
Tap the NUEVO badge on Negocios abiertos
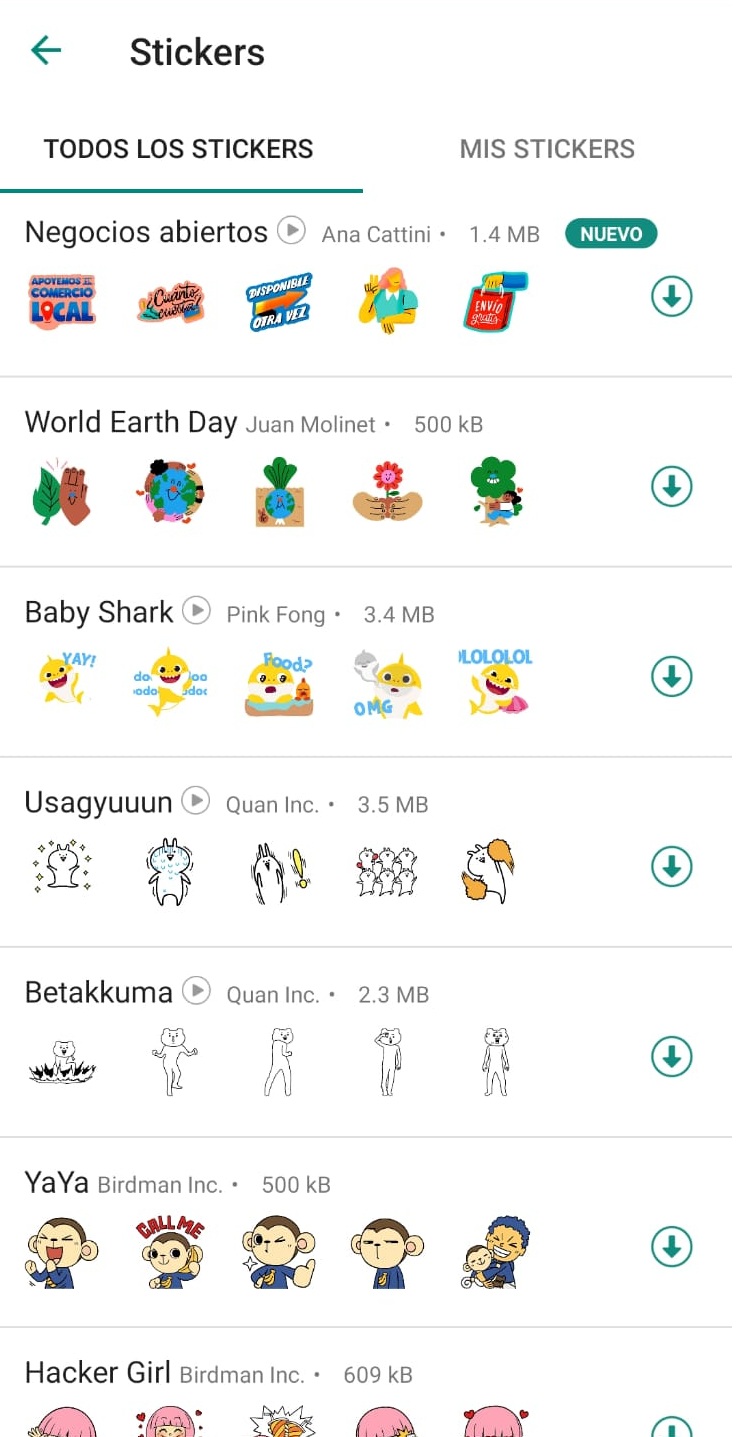pos(611,234)
